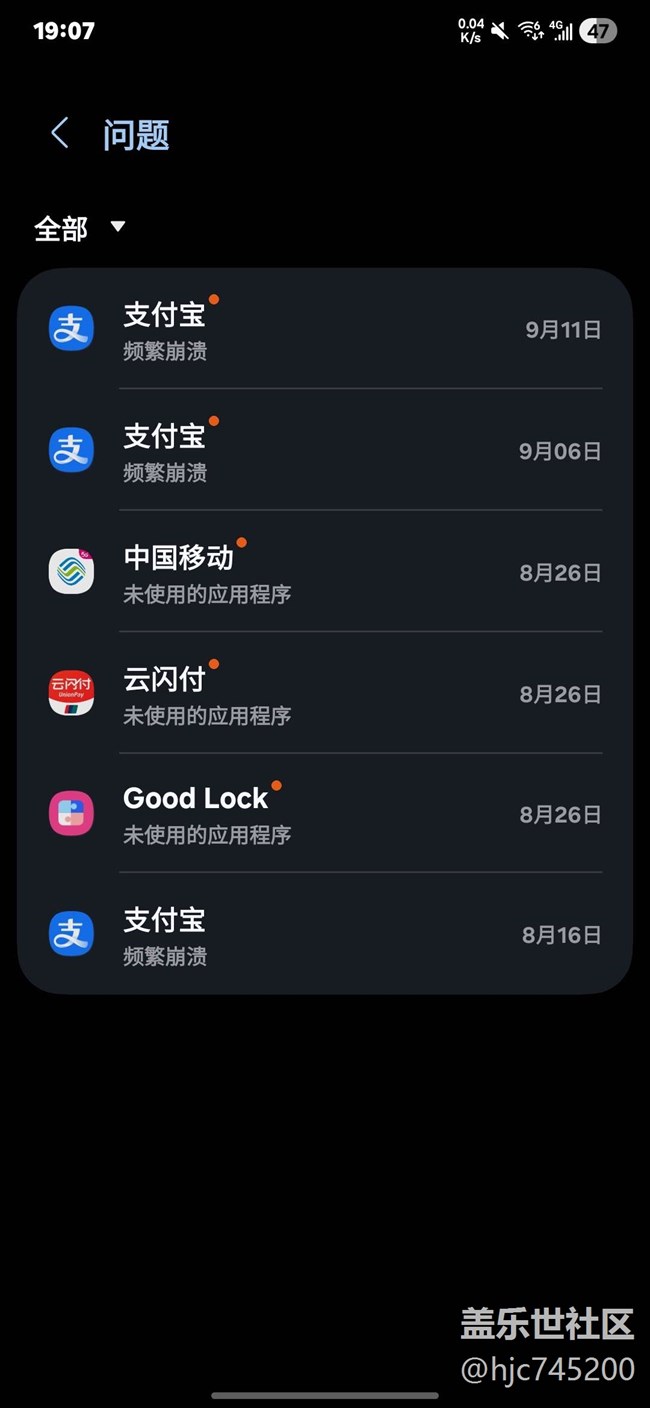Open the 支付宝 issue from 9月11日
The height and width of the screenshot is (1408, 650).
coord(325,329)
